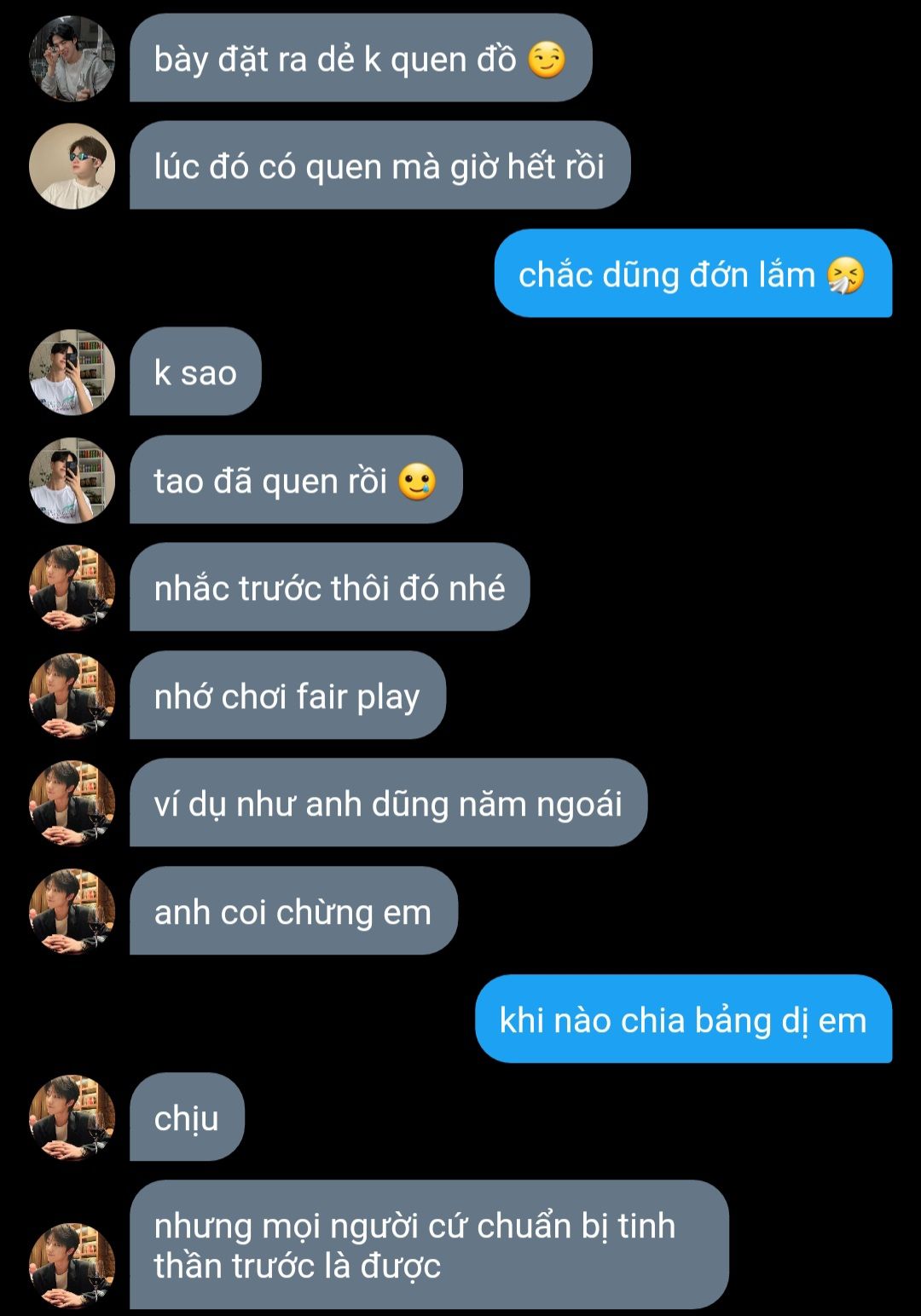Open avatar beside "nhắc trước thôi đó nhé"
Image resolution: width=921 pixels, height=1316 pixels.
(x=72, y=588)
